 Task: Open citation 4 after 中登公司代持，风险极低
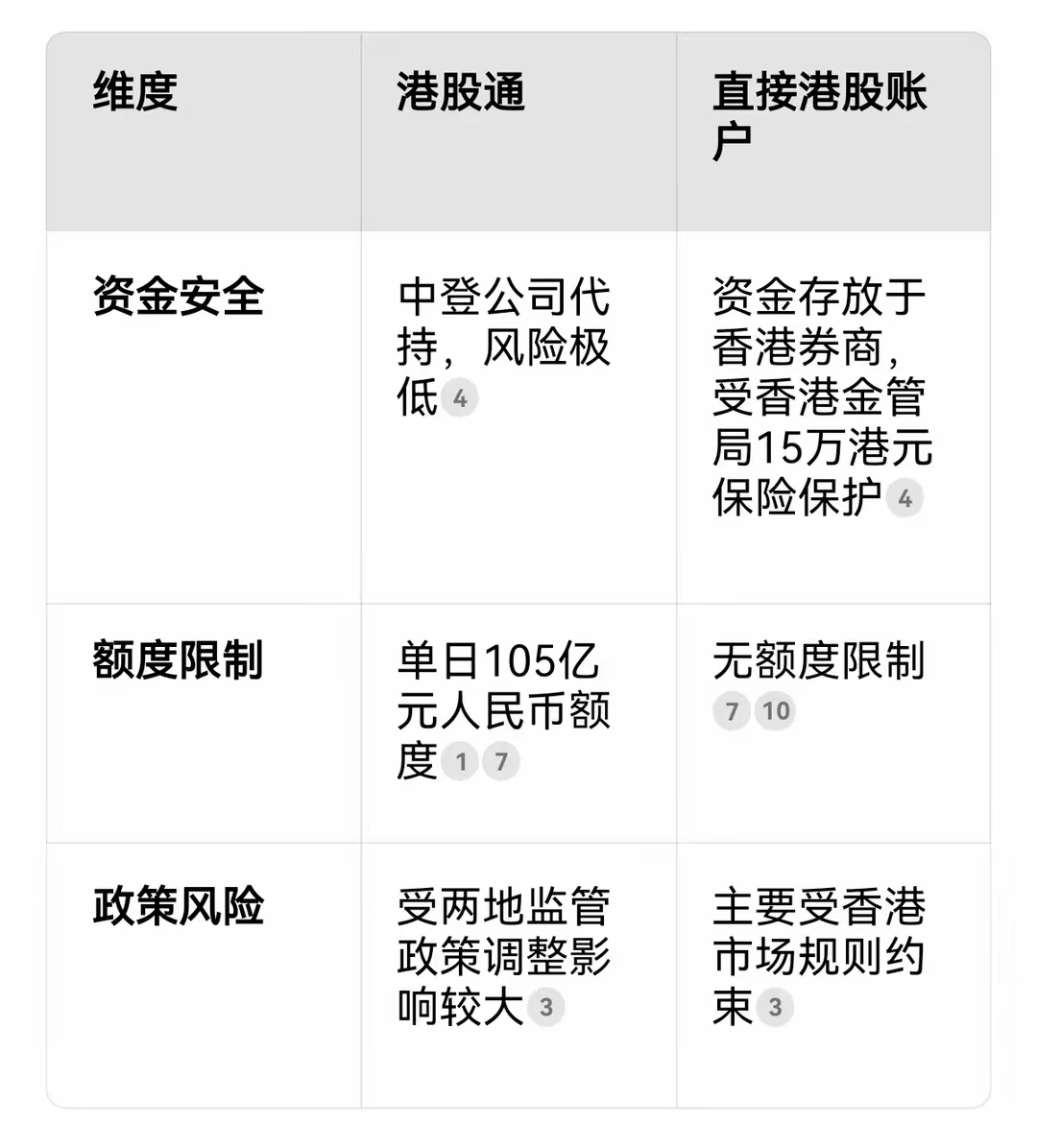(x=460, y=398)
